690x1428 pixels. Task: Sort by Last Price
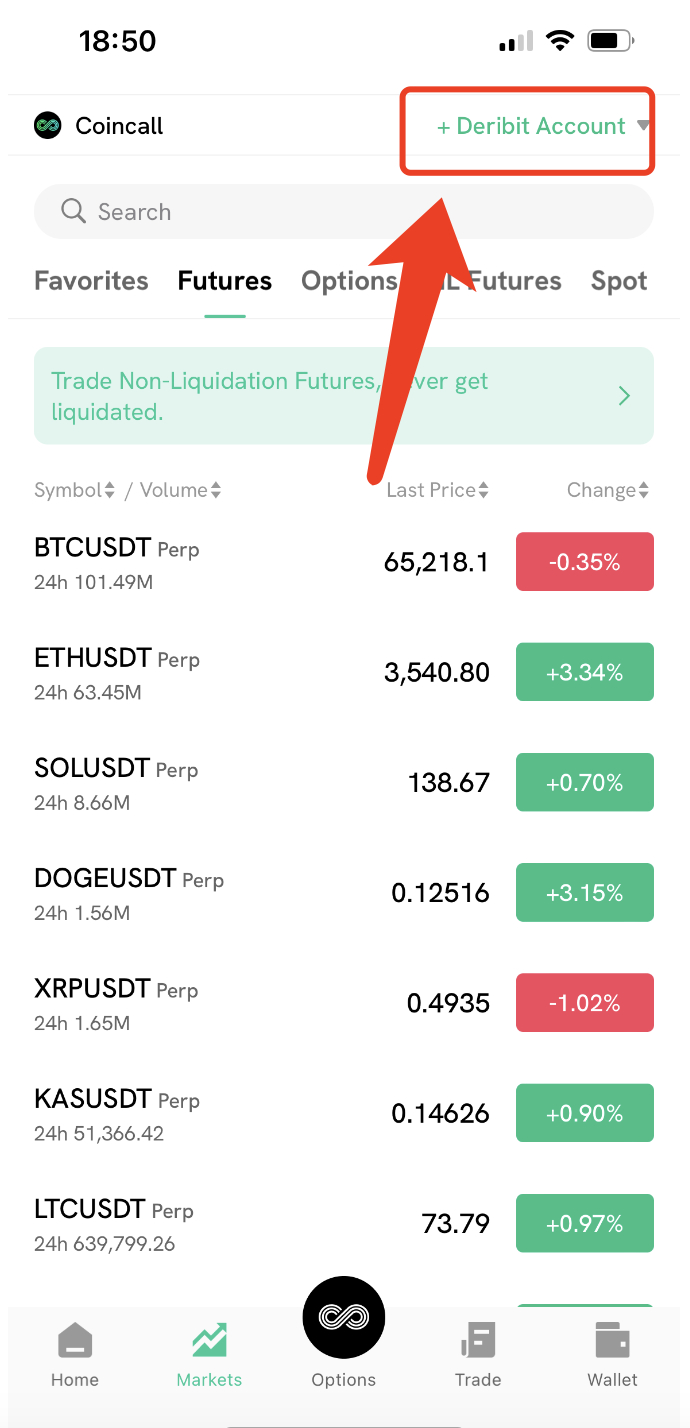(x=437, y=490)
